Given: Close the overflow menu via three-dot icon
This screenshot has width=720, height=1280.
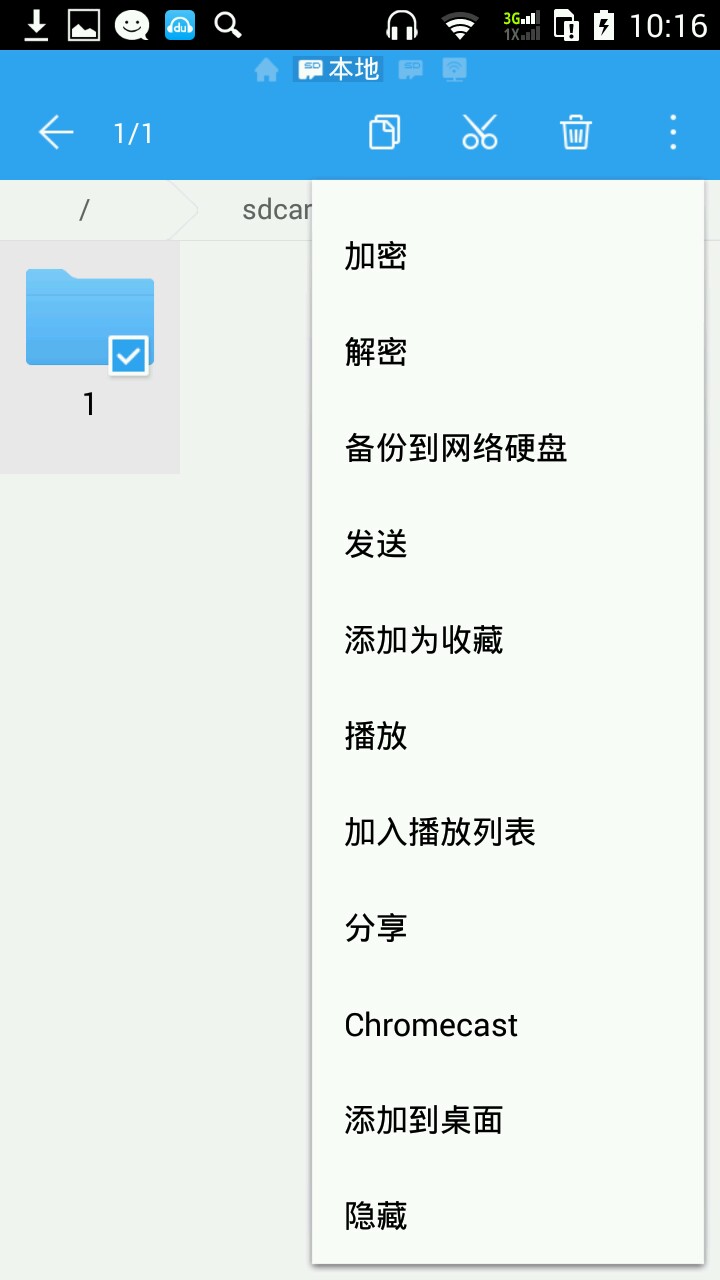Looking at the screenshot, I should (672, 132).
